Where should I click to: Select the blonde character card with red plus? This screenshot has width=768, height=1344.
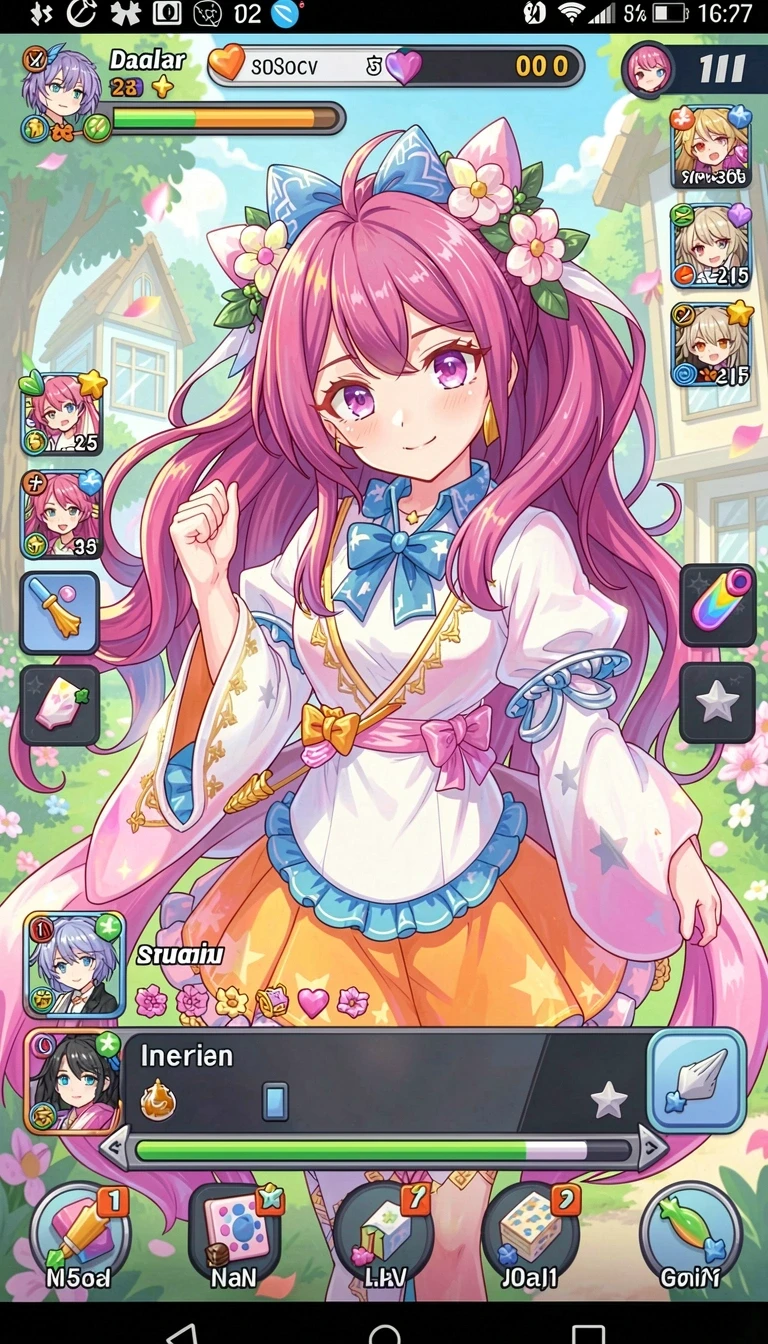(x=710, y=147)
